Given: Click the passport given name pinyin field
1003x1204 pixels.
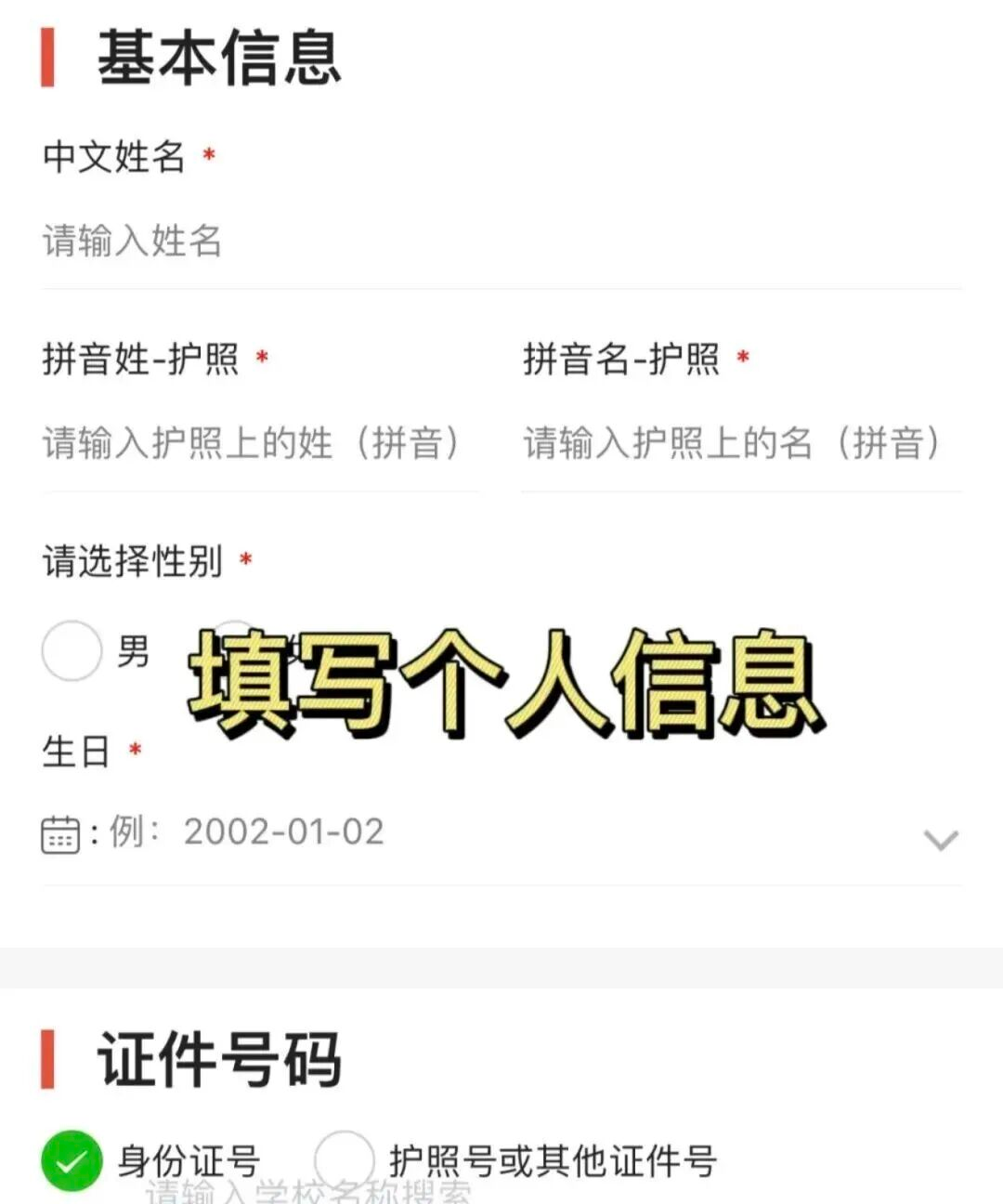Looking at the screenshot, I should [x=734, y=444].
